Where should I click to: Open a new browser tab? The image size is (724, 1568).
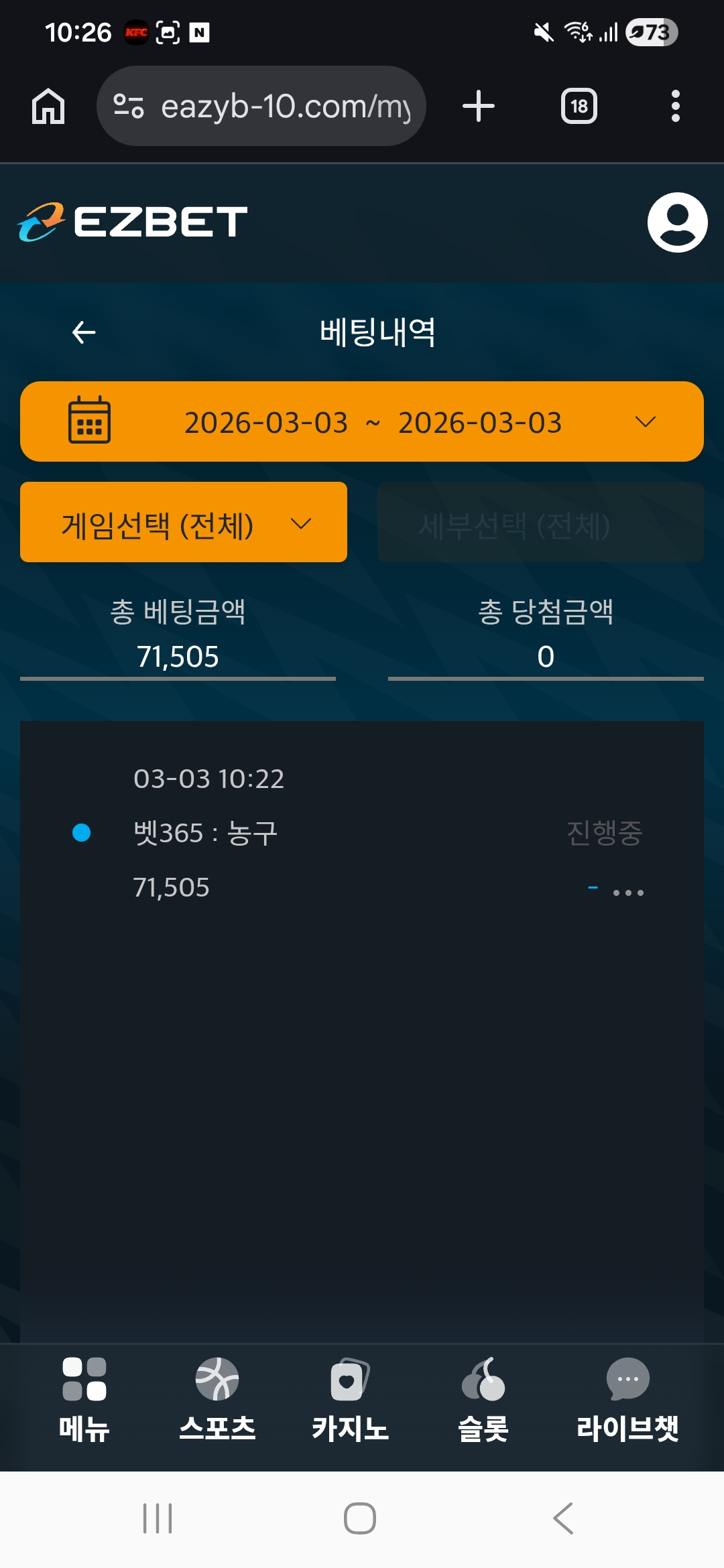(x=479, y=106)
